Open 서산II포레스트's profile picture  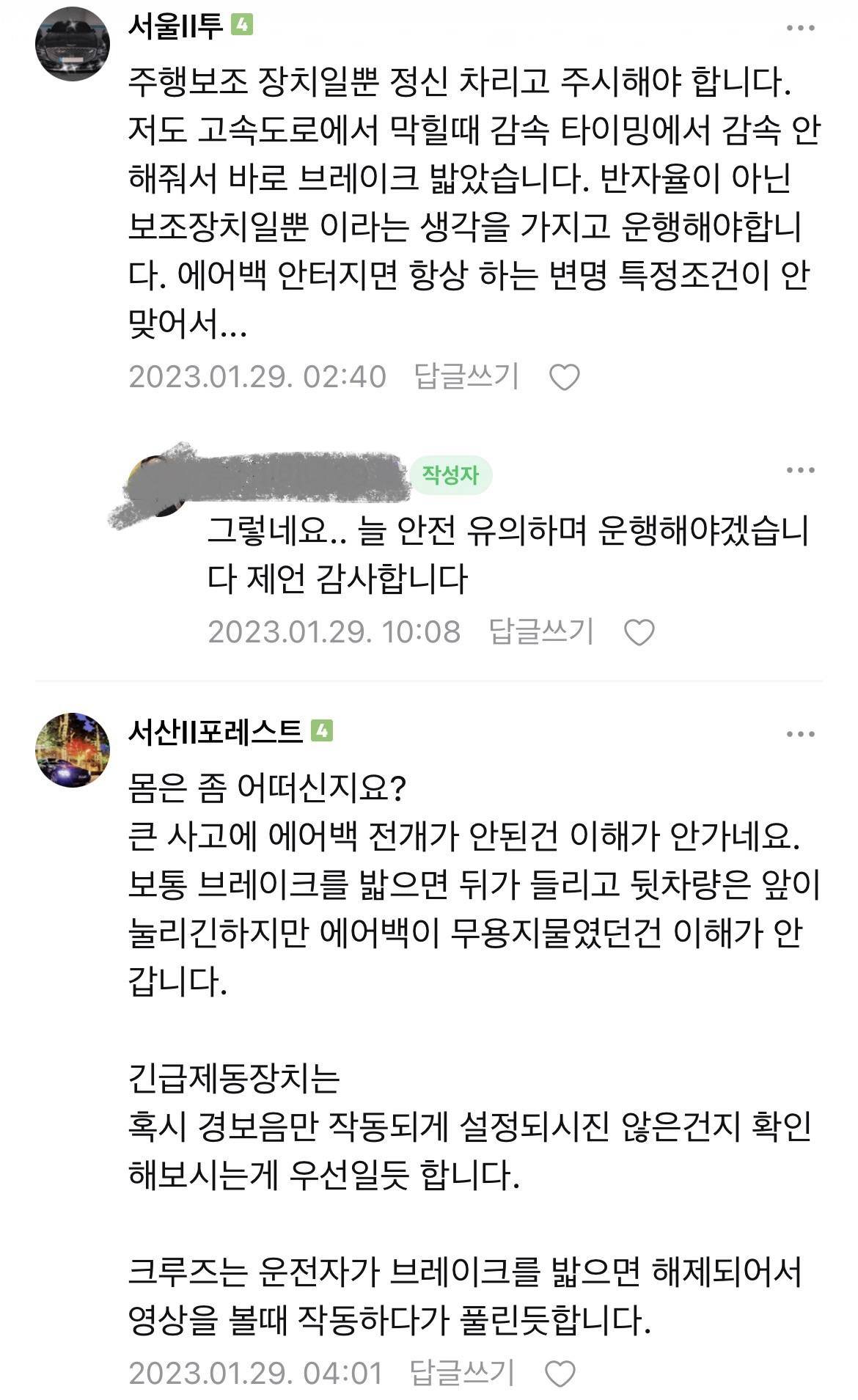72,750
